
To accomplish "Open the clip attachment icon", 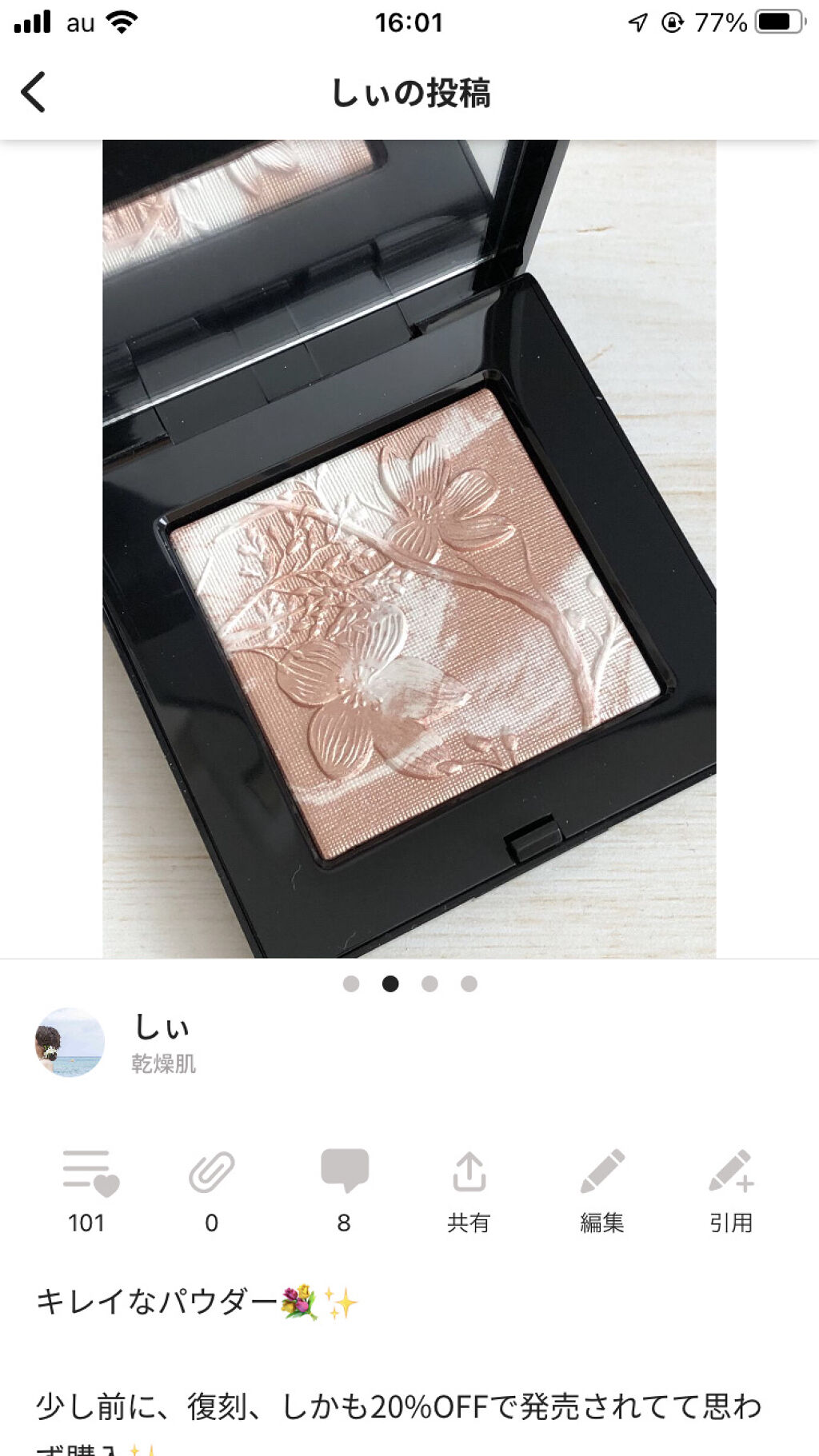I will pos(211,1172).
